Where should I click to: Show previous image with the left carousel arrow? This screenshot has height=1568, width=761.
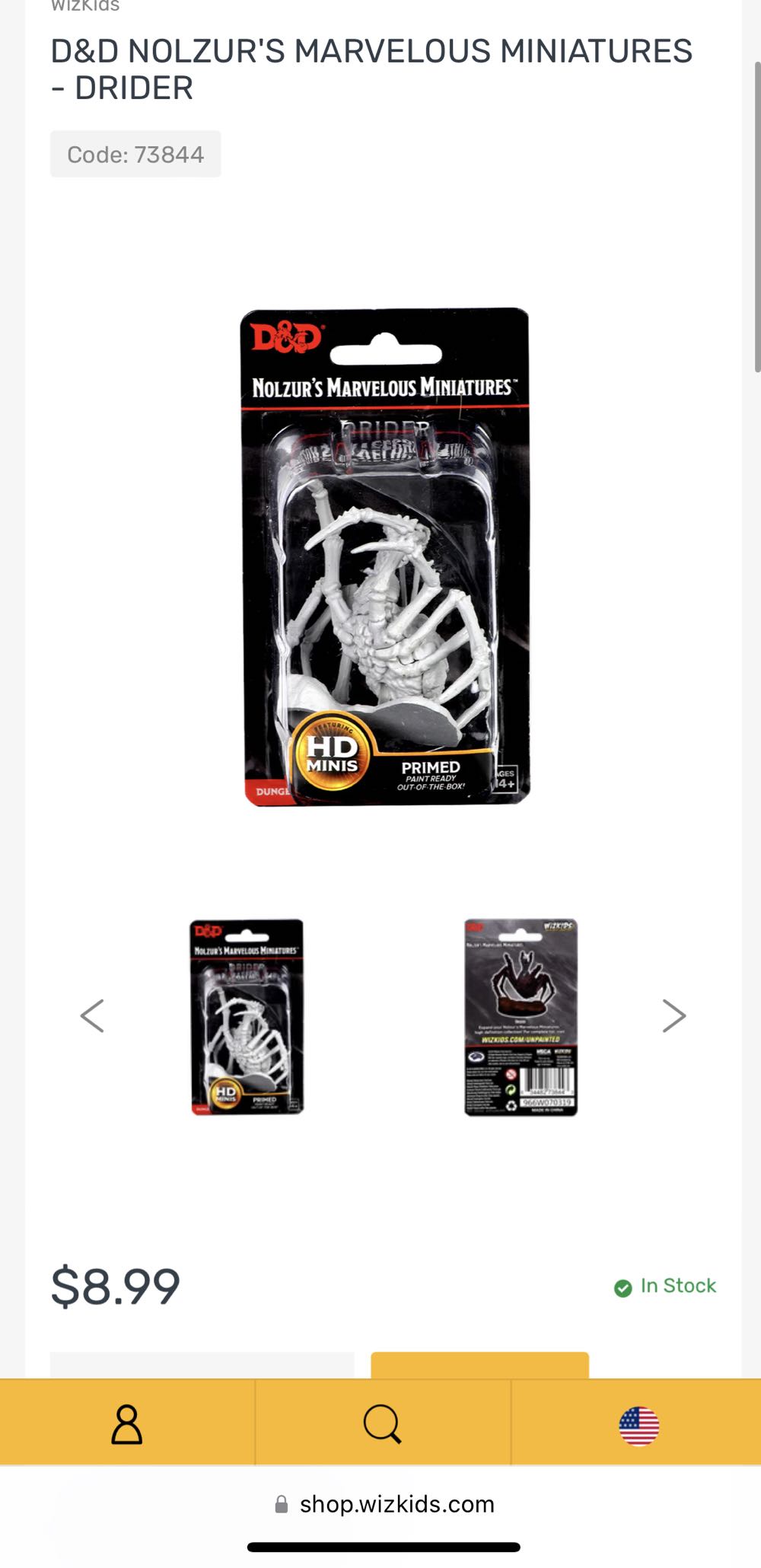pyautogui.click(x=93, y=1015)
